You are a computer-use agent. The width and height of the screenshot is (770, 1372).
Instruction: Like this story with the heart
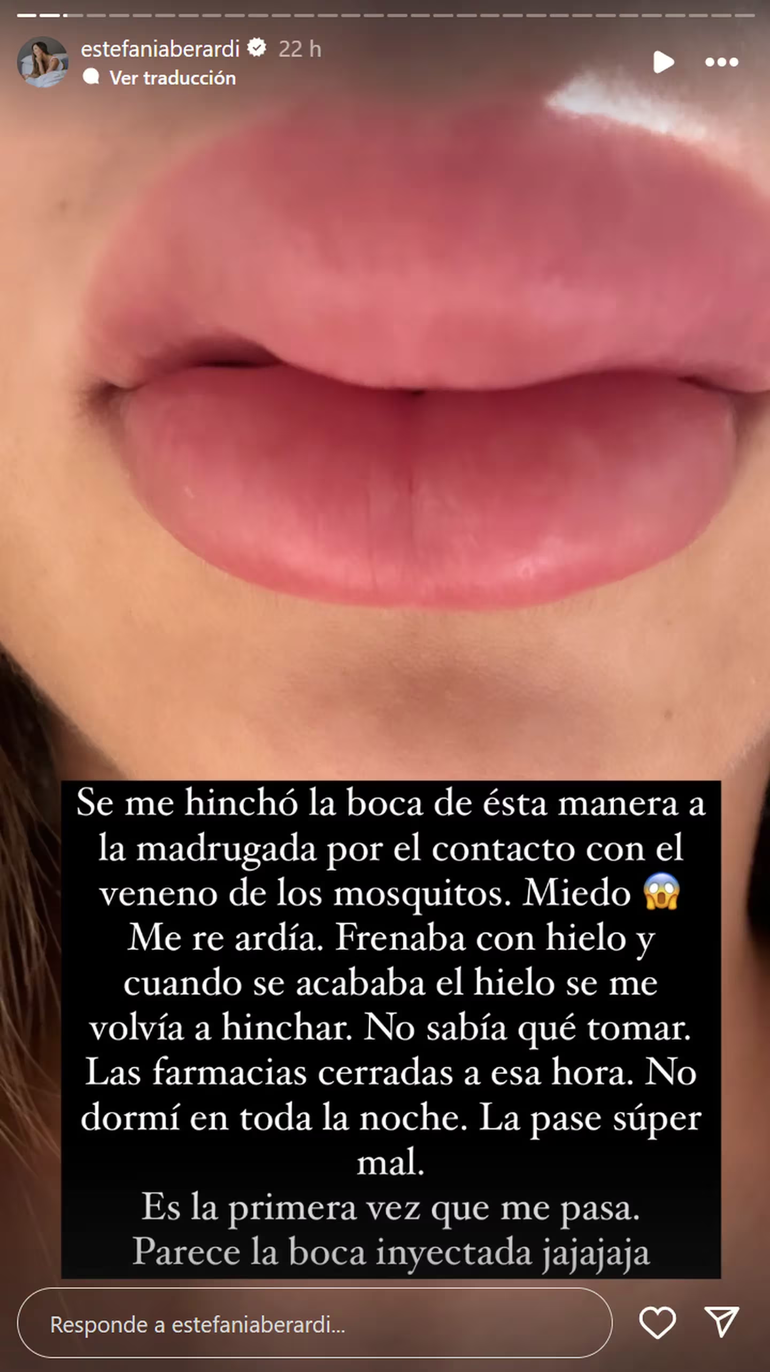[657, 1323]
